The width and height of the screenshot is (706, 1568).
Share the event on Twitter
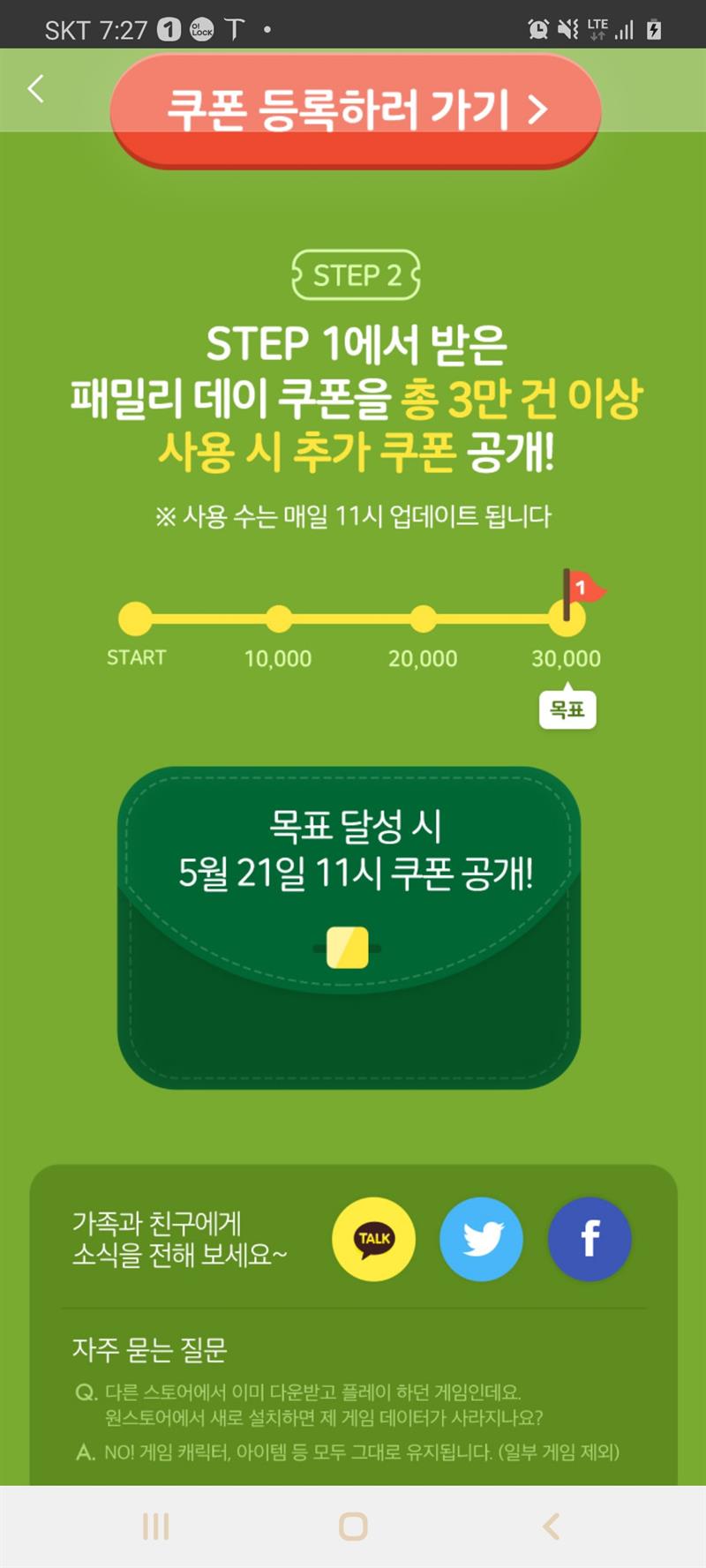482,1239
